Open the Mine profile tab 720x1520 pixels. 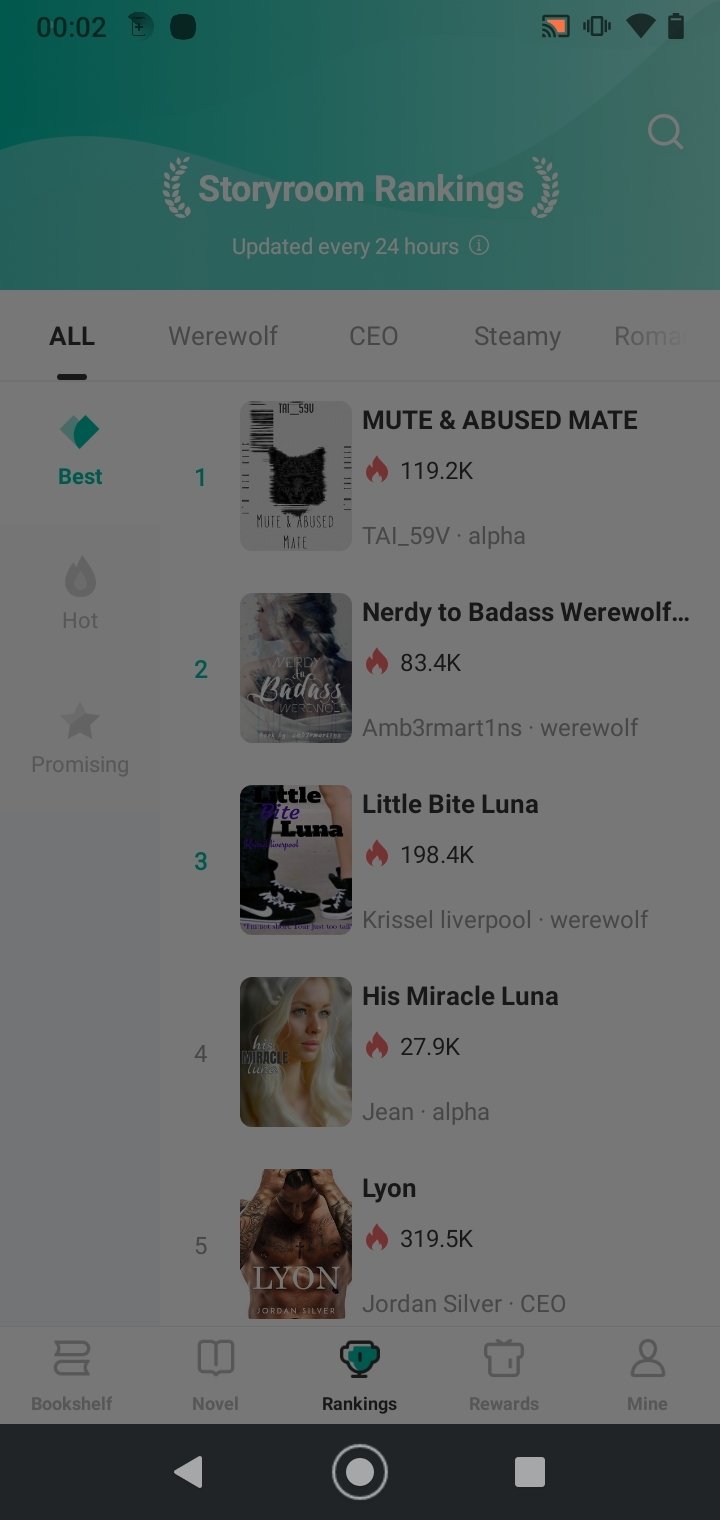[x=647, y=1376]
